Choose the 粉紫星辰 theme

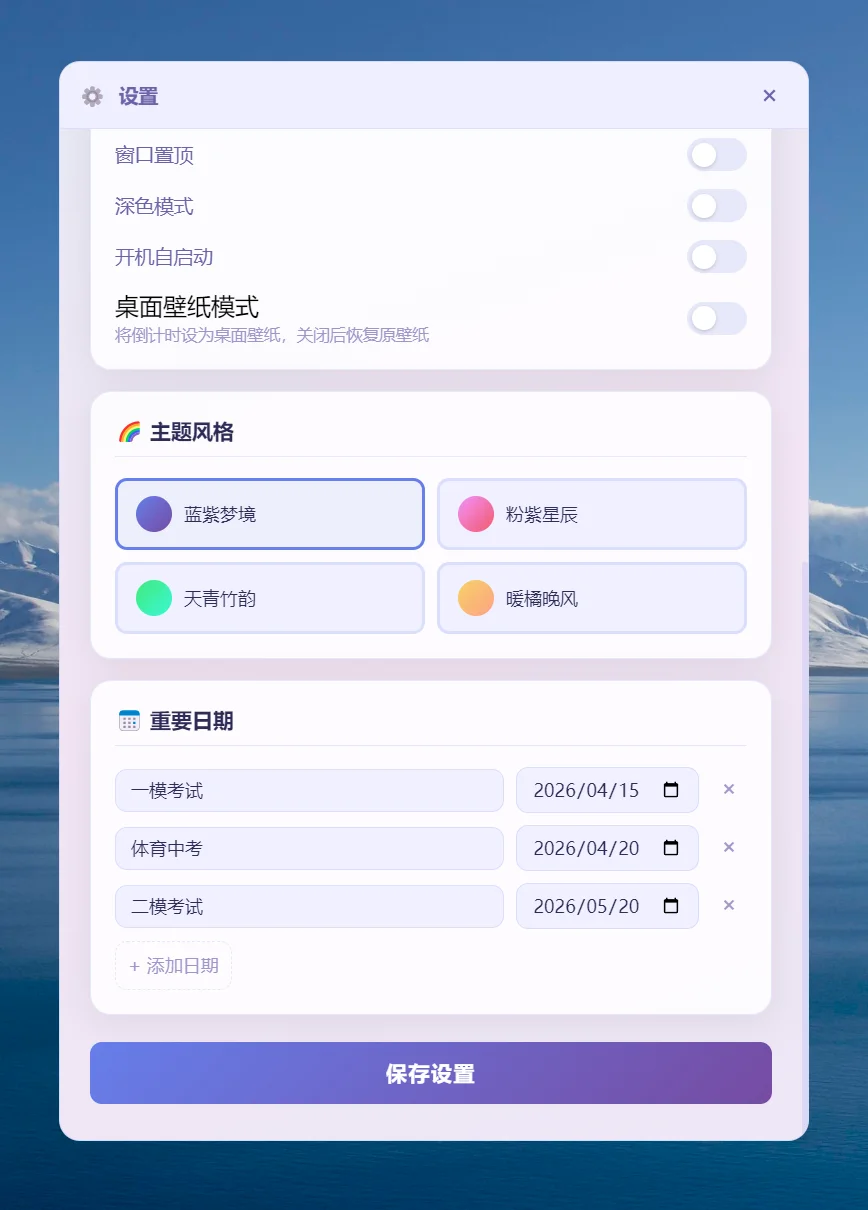pos(592,514)
